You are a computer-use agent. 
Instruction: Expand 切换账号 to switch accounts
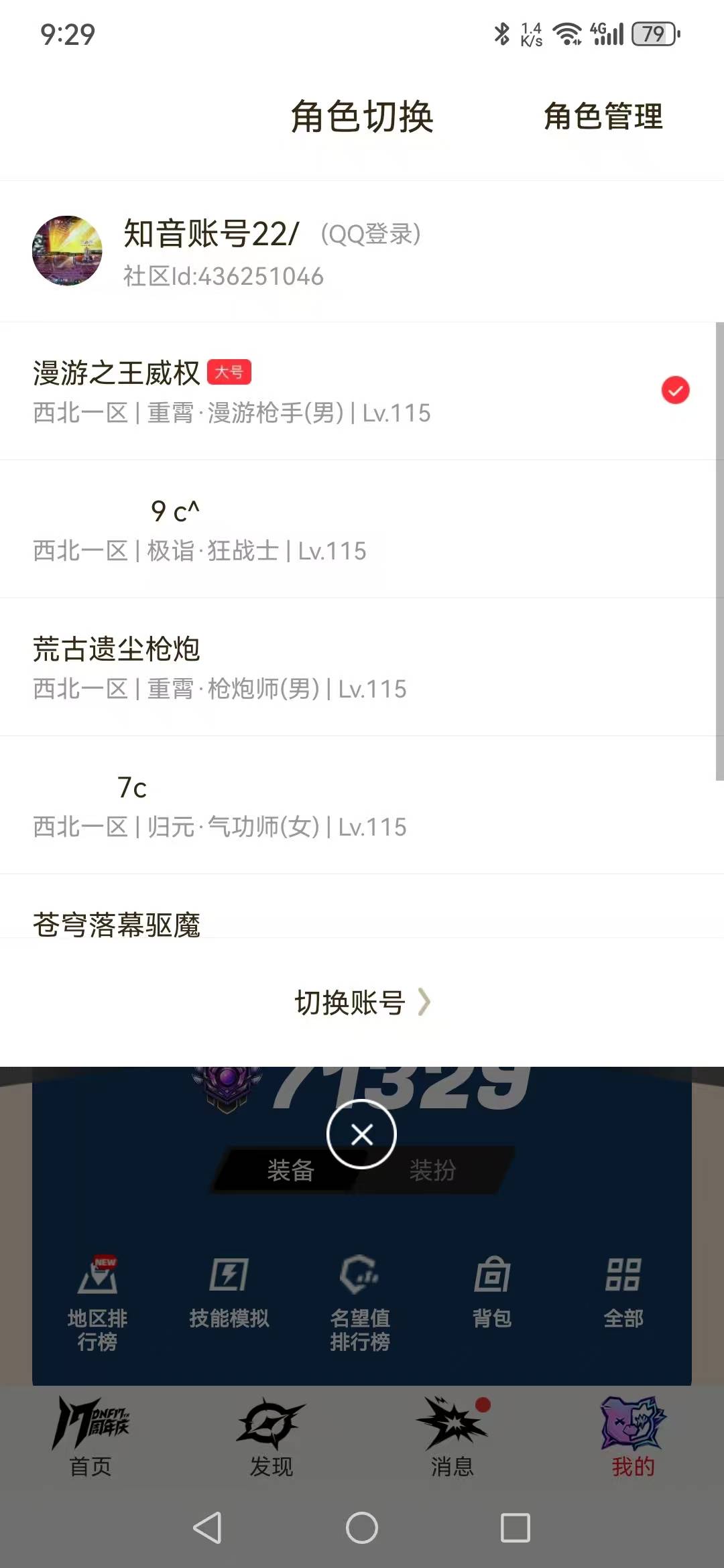point(362,1002)
